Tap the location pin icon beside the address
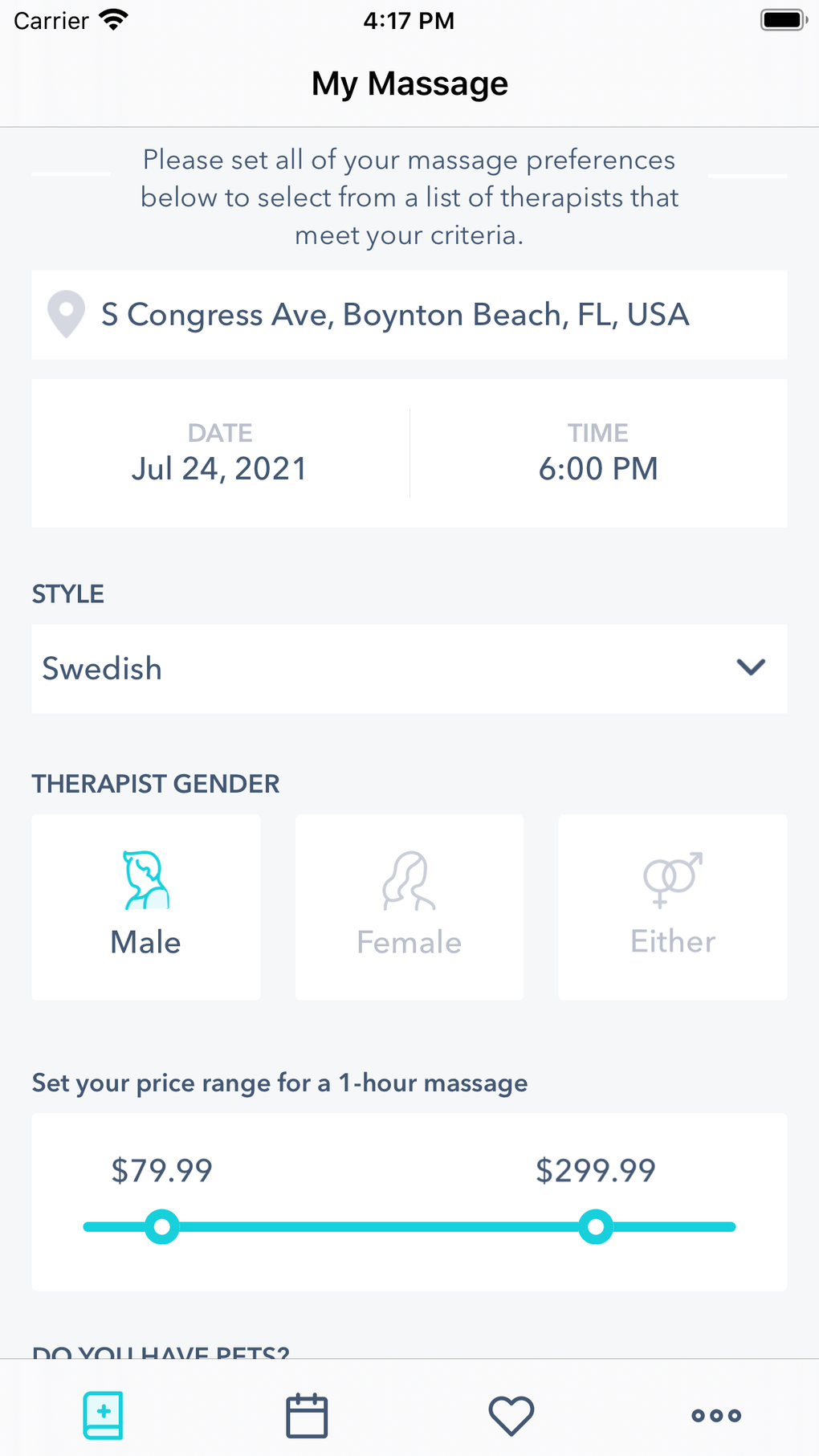 click(x=67, y=315)
